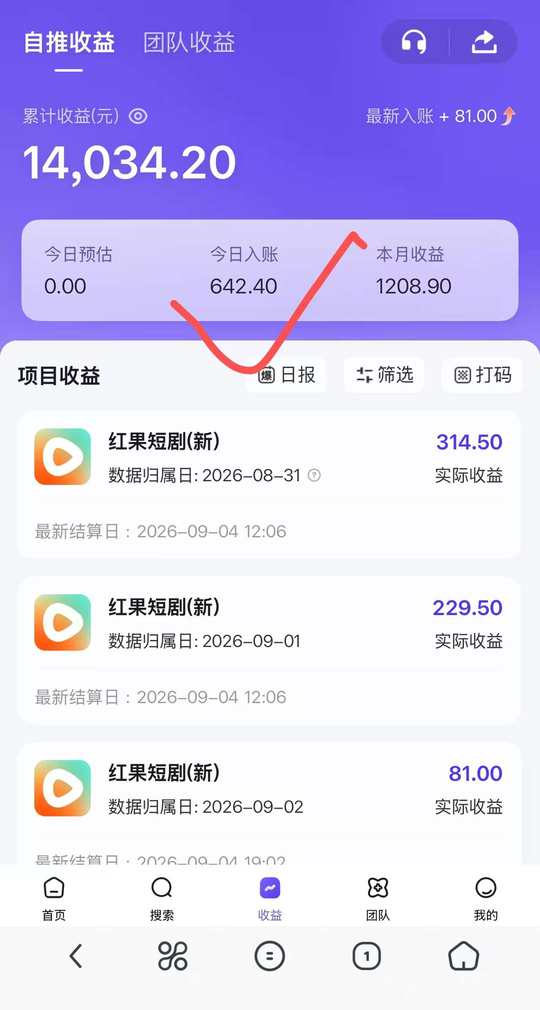Tap the 收益 bottom navigation tab

coord(270,898)
